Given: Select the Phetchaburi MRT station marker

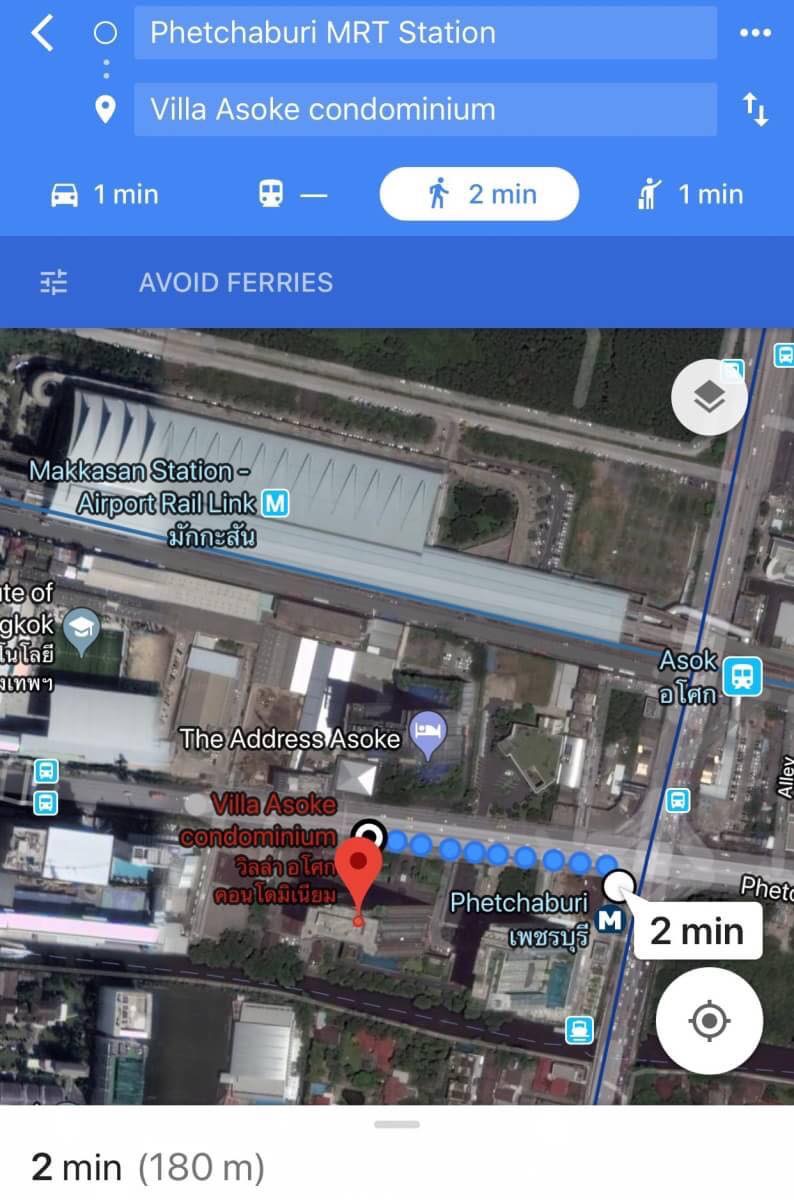Looking at the screenshot, I should pos(609,917).
